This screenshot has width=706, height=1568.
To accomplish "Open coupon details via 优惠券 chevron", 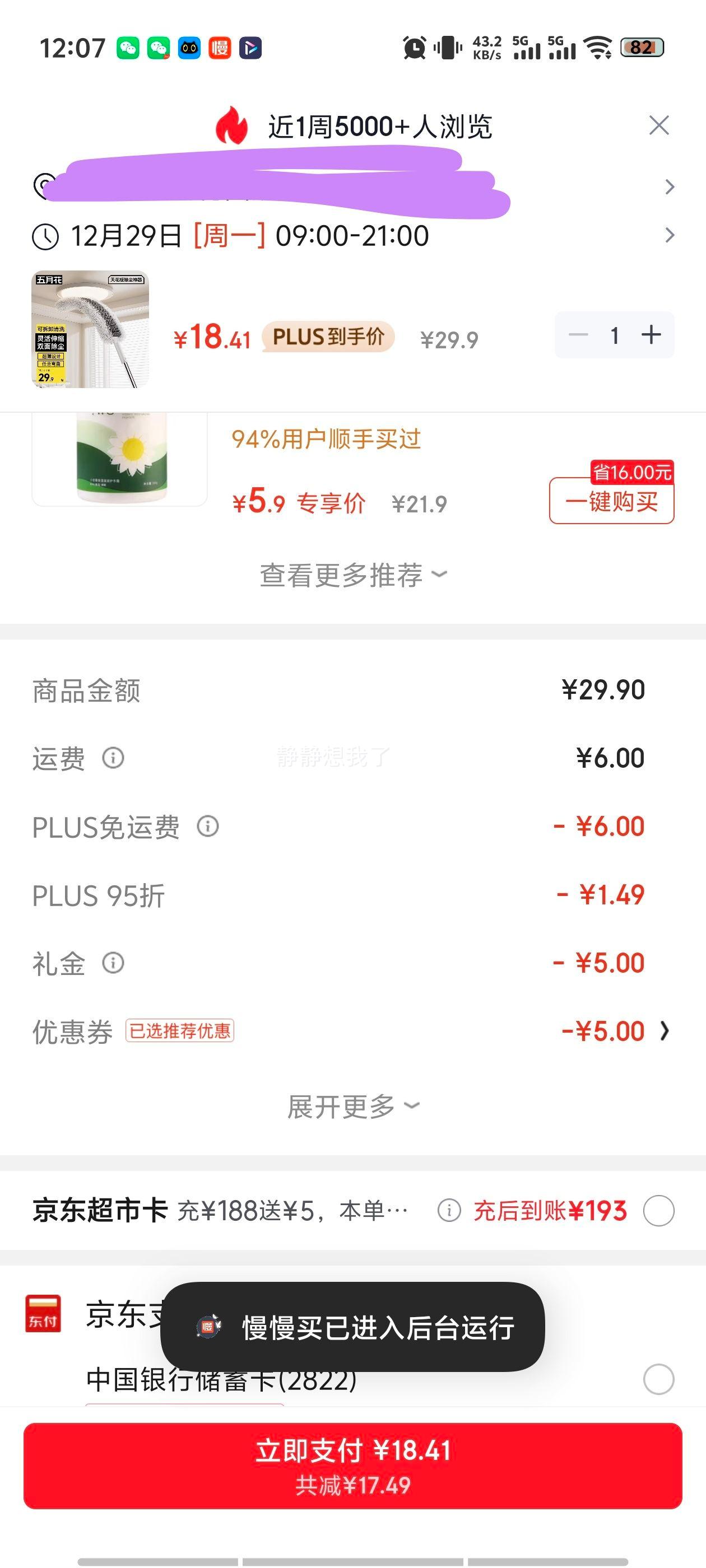I will click(663, 1030).
